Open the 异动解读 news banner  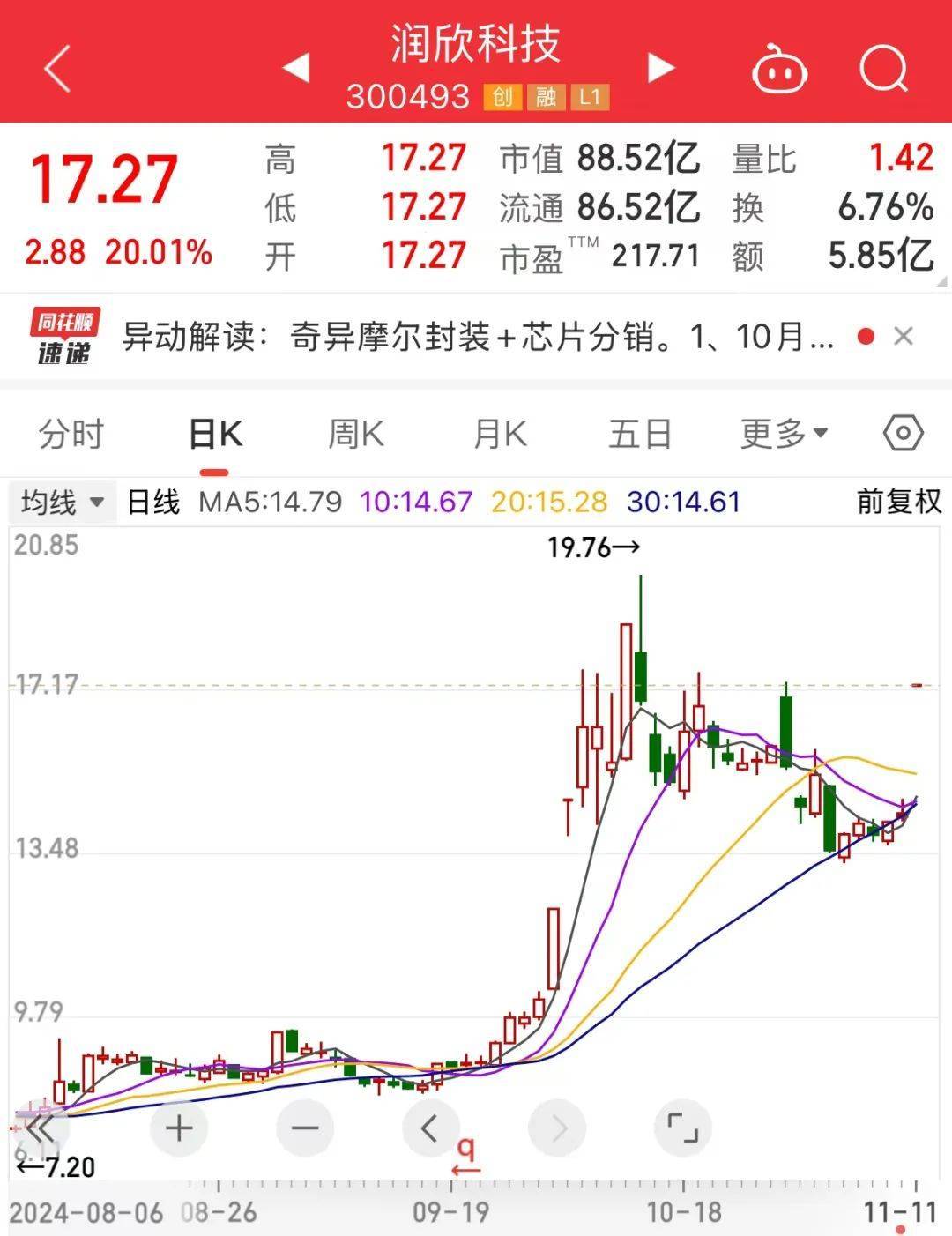click(476, 338)
